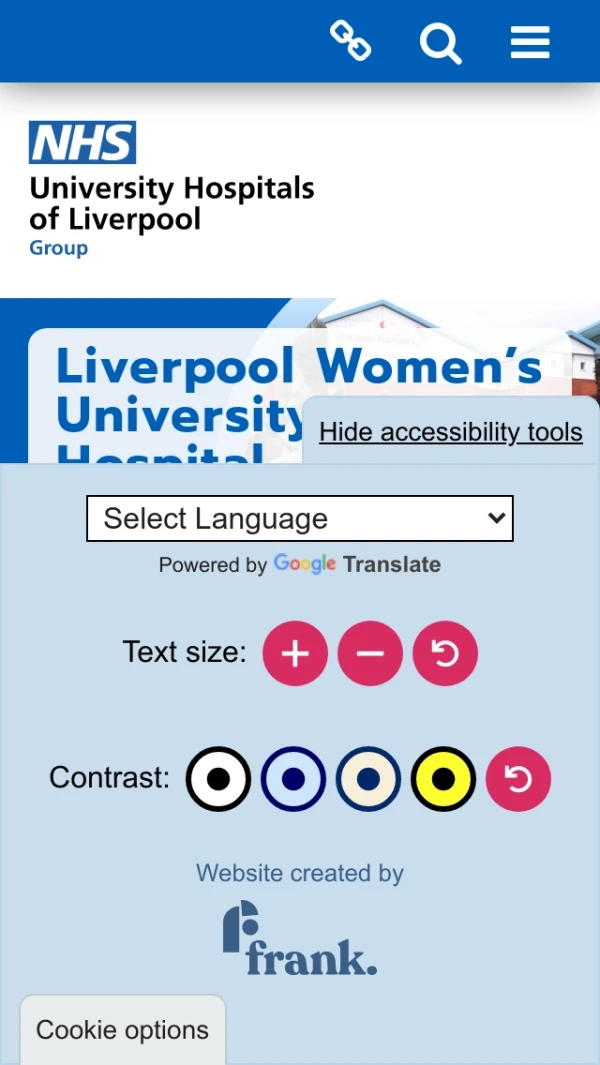Decrease text size with the minus button
The image size is (600, 1065).
[370, 654]
